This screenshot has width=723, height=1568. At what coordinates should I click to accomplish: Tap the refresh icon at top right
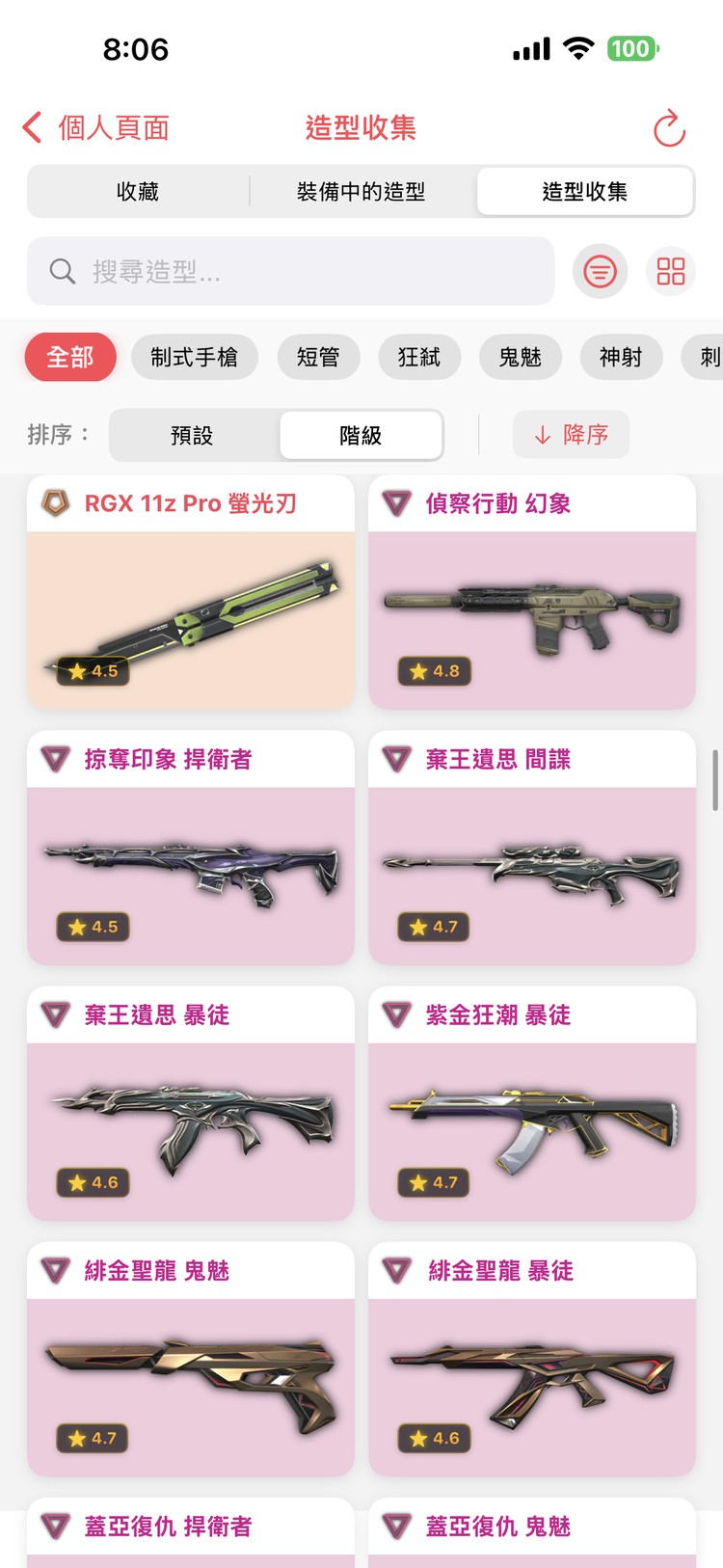(669, 128)
